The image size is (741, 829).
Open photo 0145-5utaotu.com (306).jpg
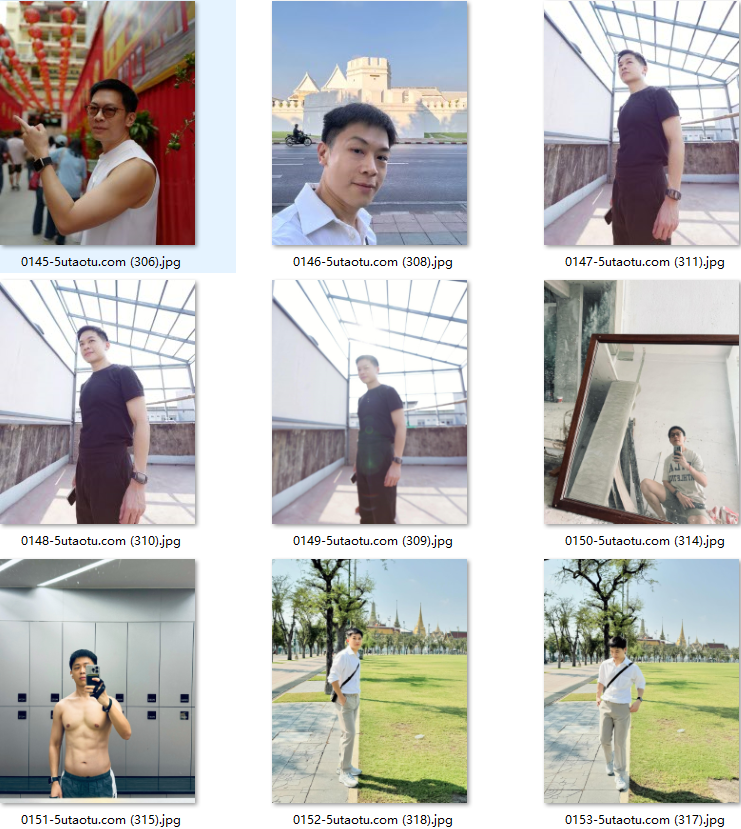[x=98, y=123]
